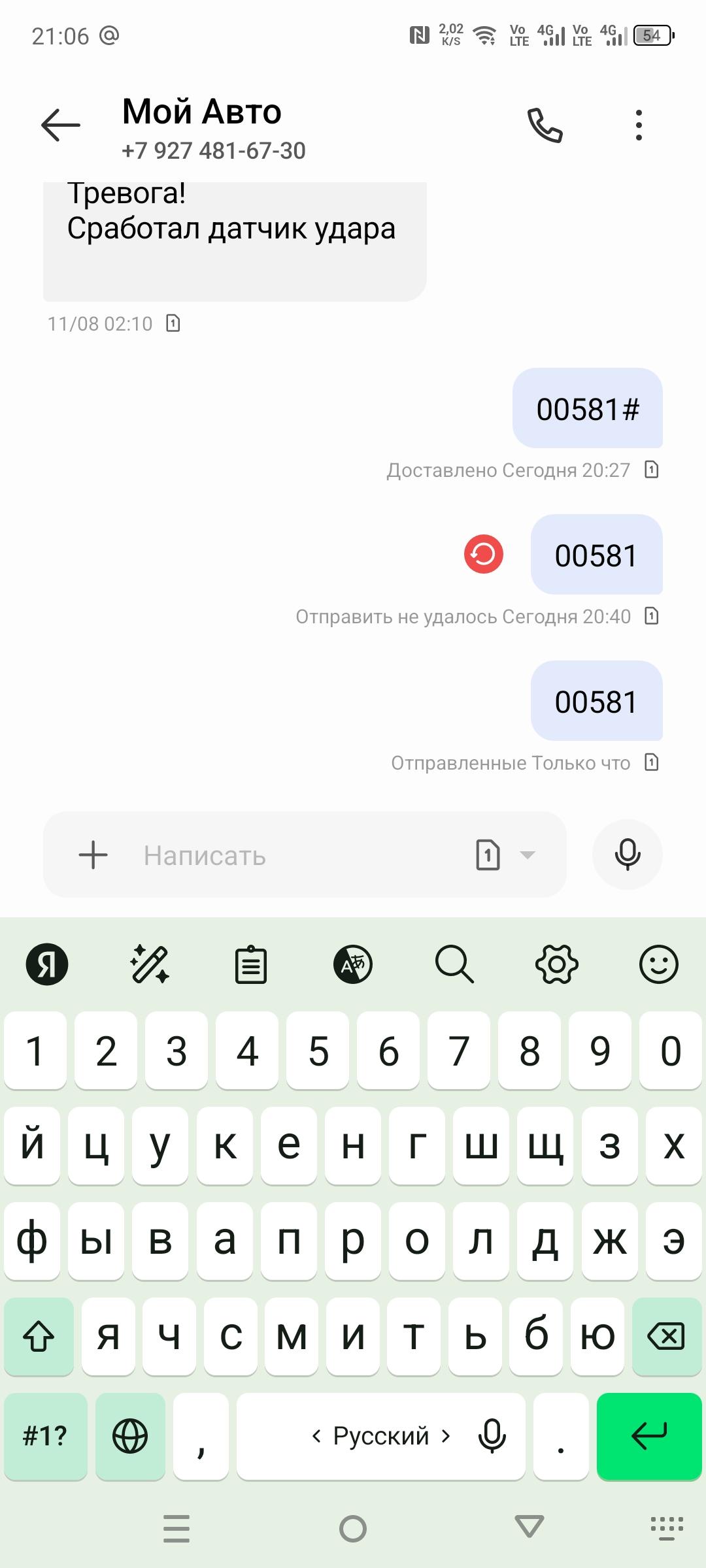
Task: Tap the backspace key
Action: pos(666,1336)
